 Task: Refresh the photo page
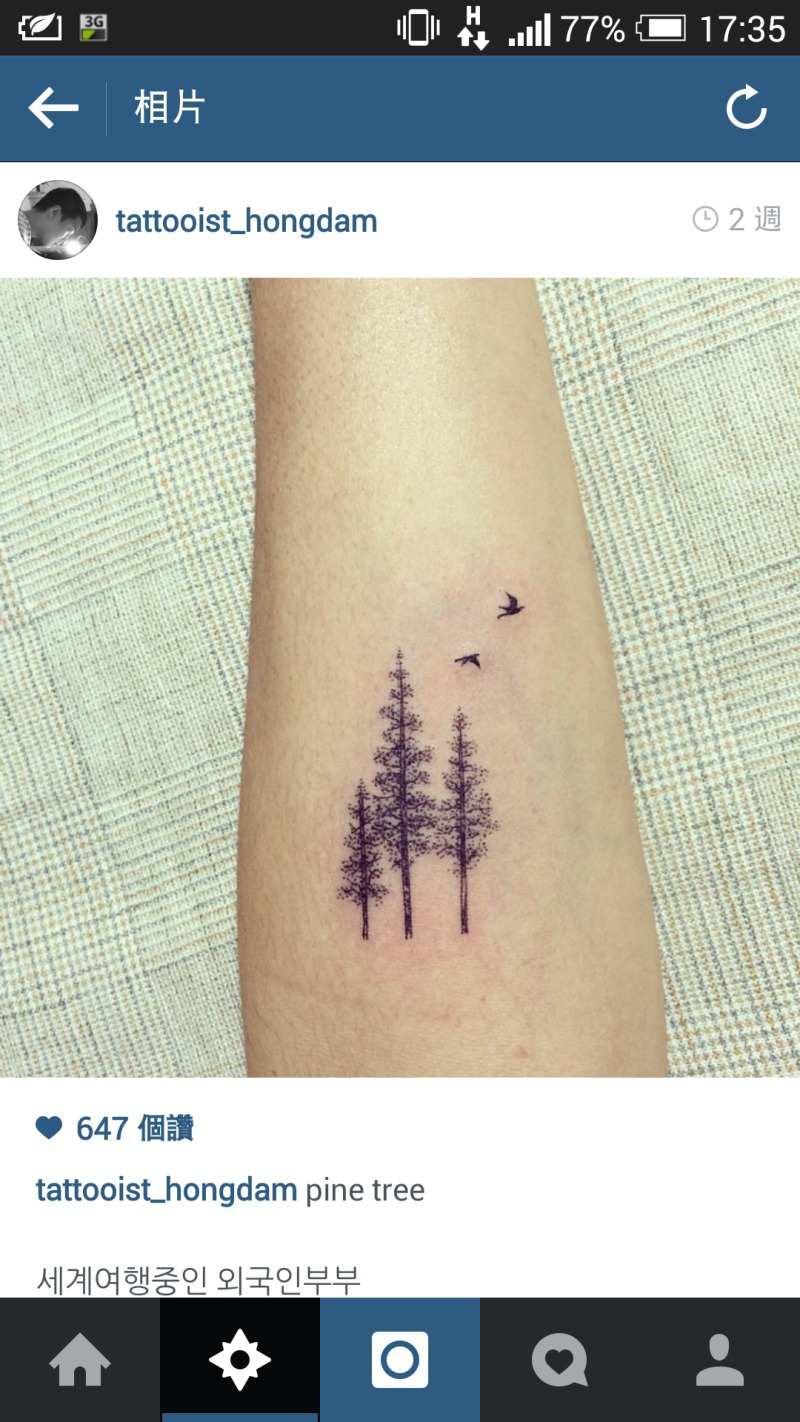[746, 108]
